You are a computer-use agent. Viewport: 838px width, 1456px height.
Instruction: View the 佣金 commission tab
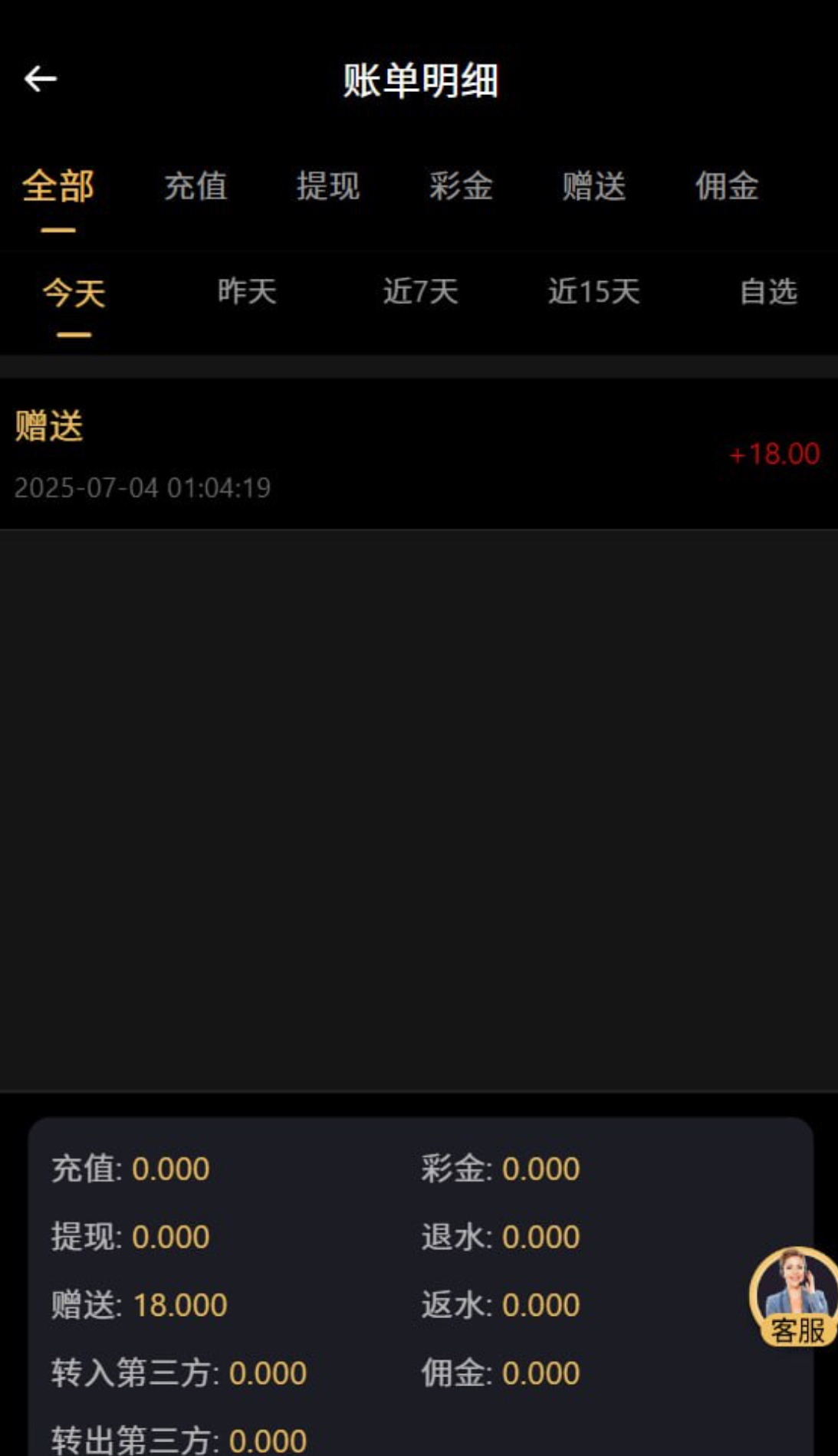tap(727, 186)
